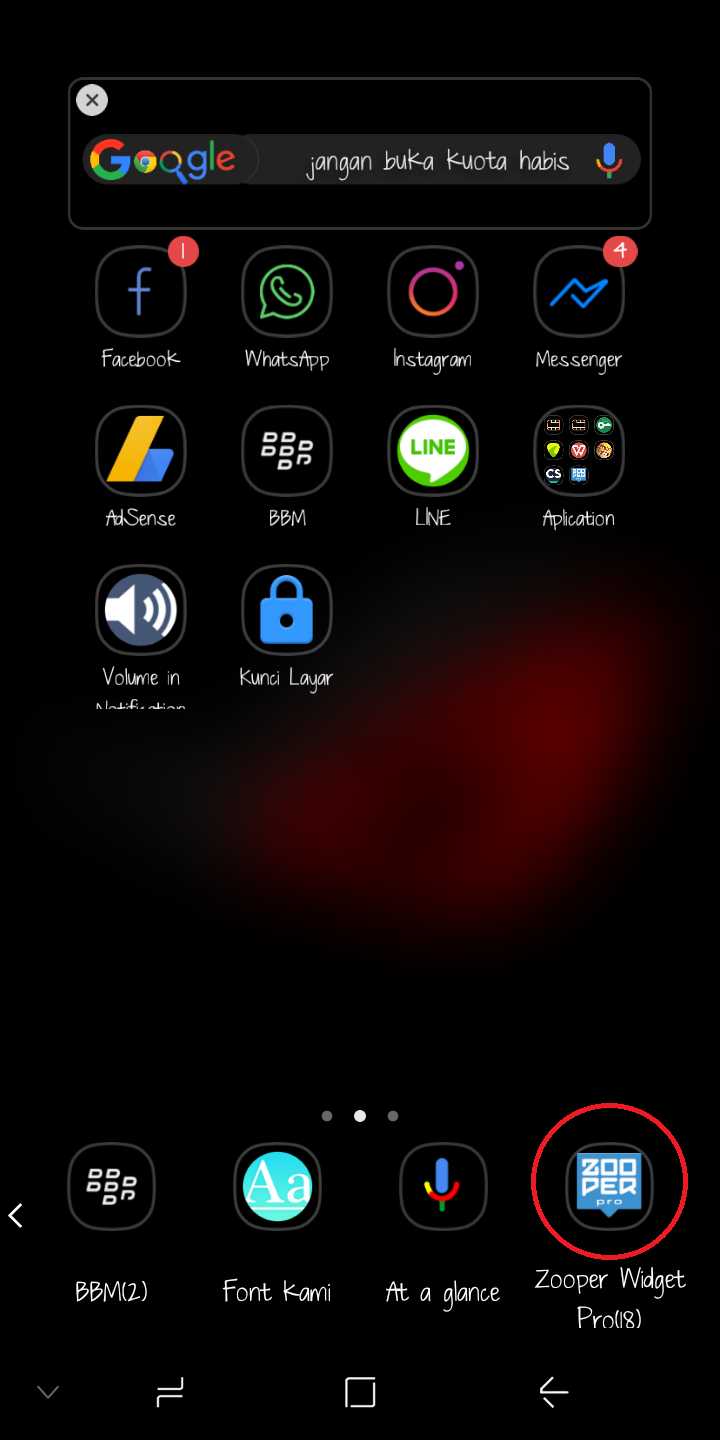Open Instagram
The width and height of the screenshot is (720, 1440).
tap(433, 292)
